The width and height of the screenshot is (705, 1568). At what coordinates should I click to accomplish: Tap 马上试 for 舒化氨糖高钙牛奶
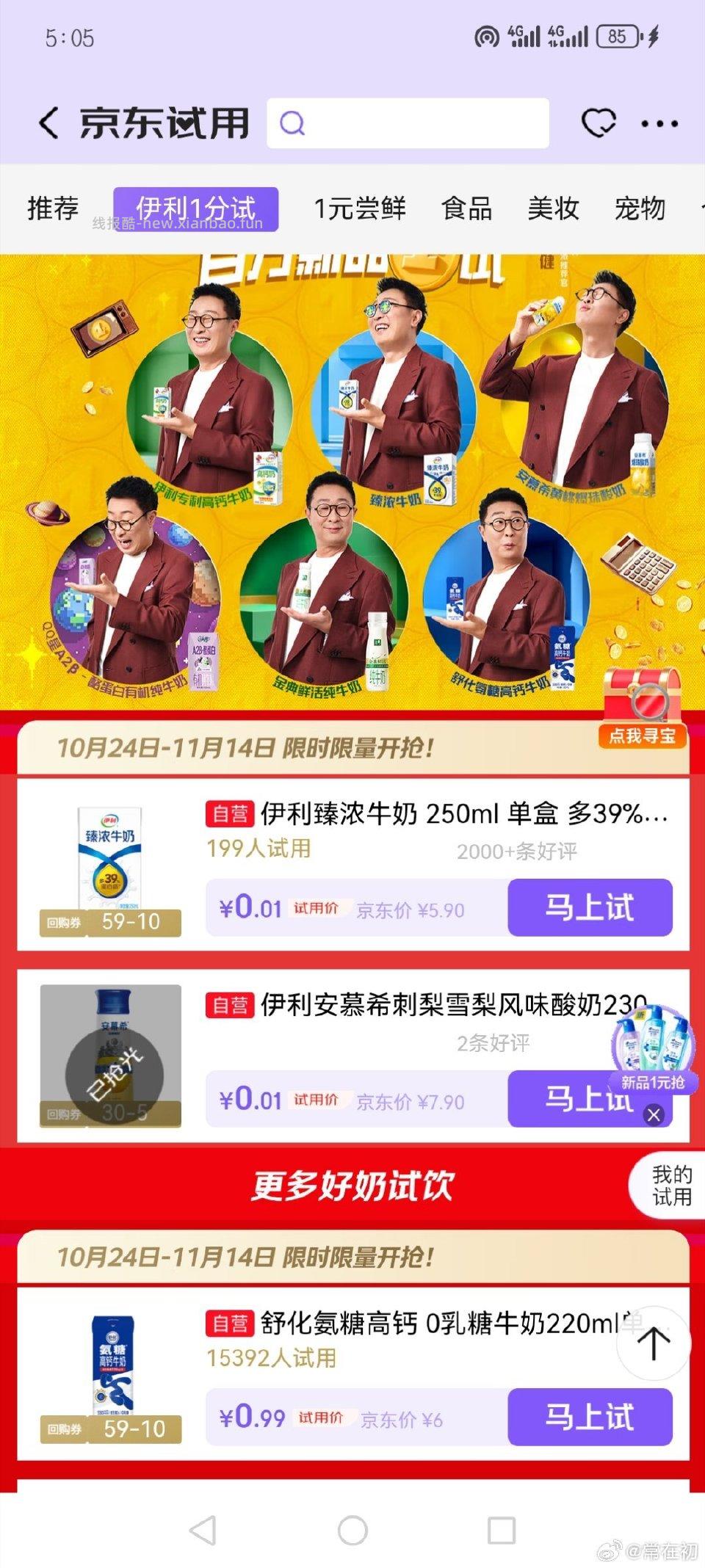pos(589,1417)
